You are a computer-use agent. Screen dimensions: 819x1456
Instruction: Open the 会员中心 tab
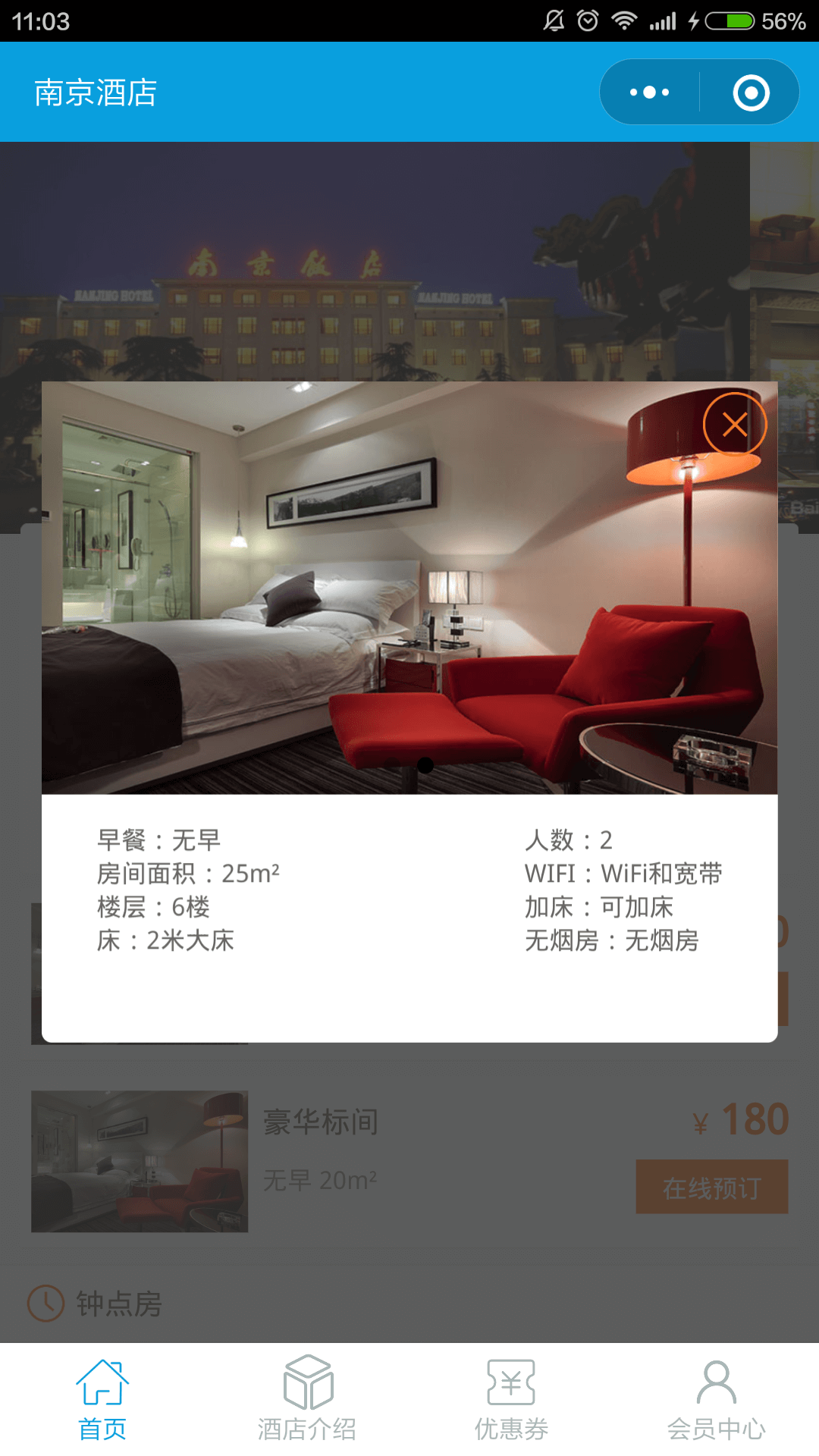(x=716, y=1400)
